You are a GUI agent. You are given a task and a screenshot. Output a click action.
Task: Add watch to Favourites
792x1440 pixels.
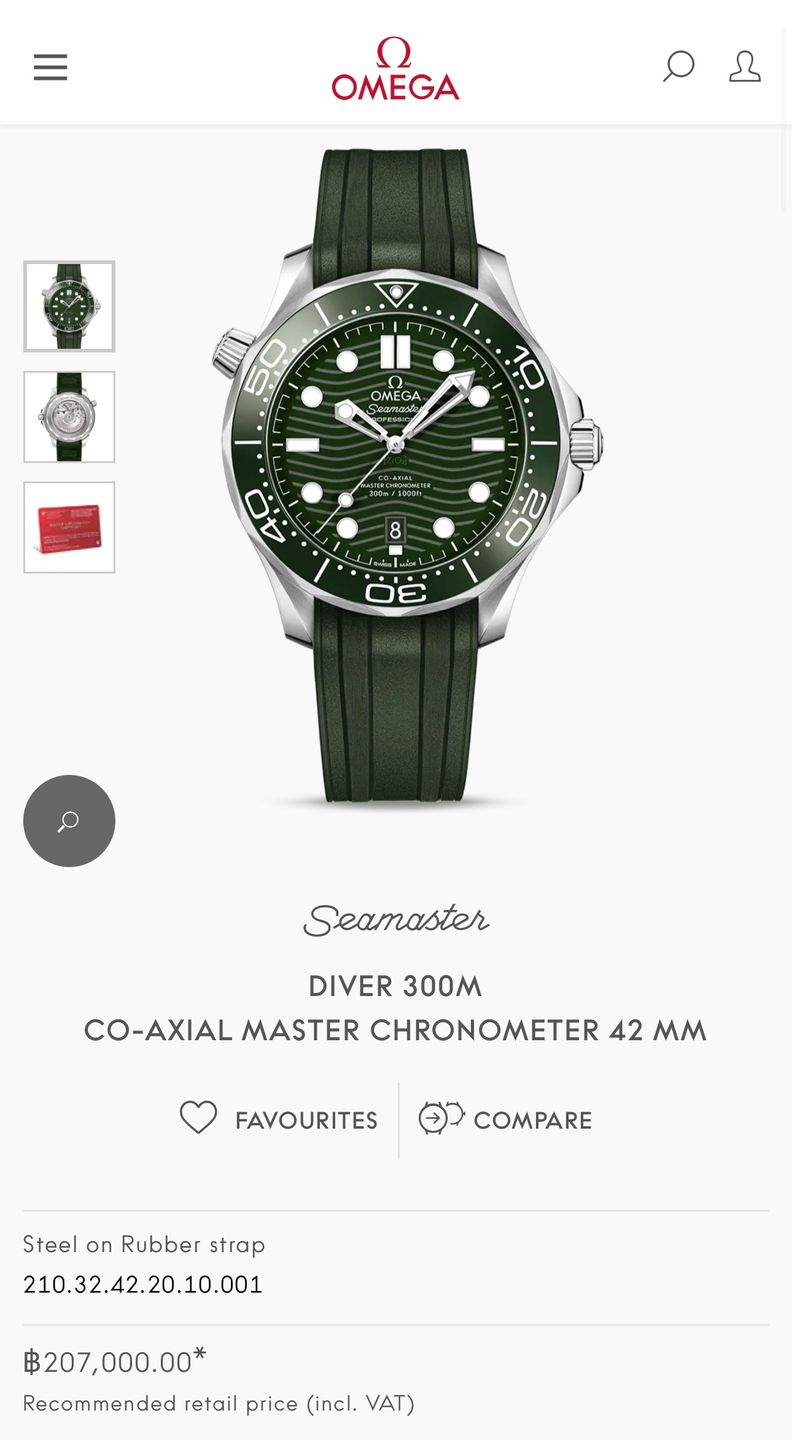click(279, 1119)
